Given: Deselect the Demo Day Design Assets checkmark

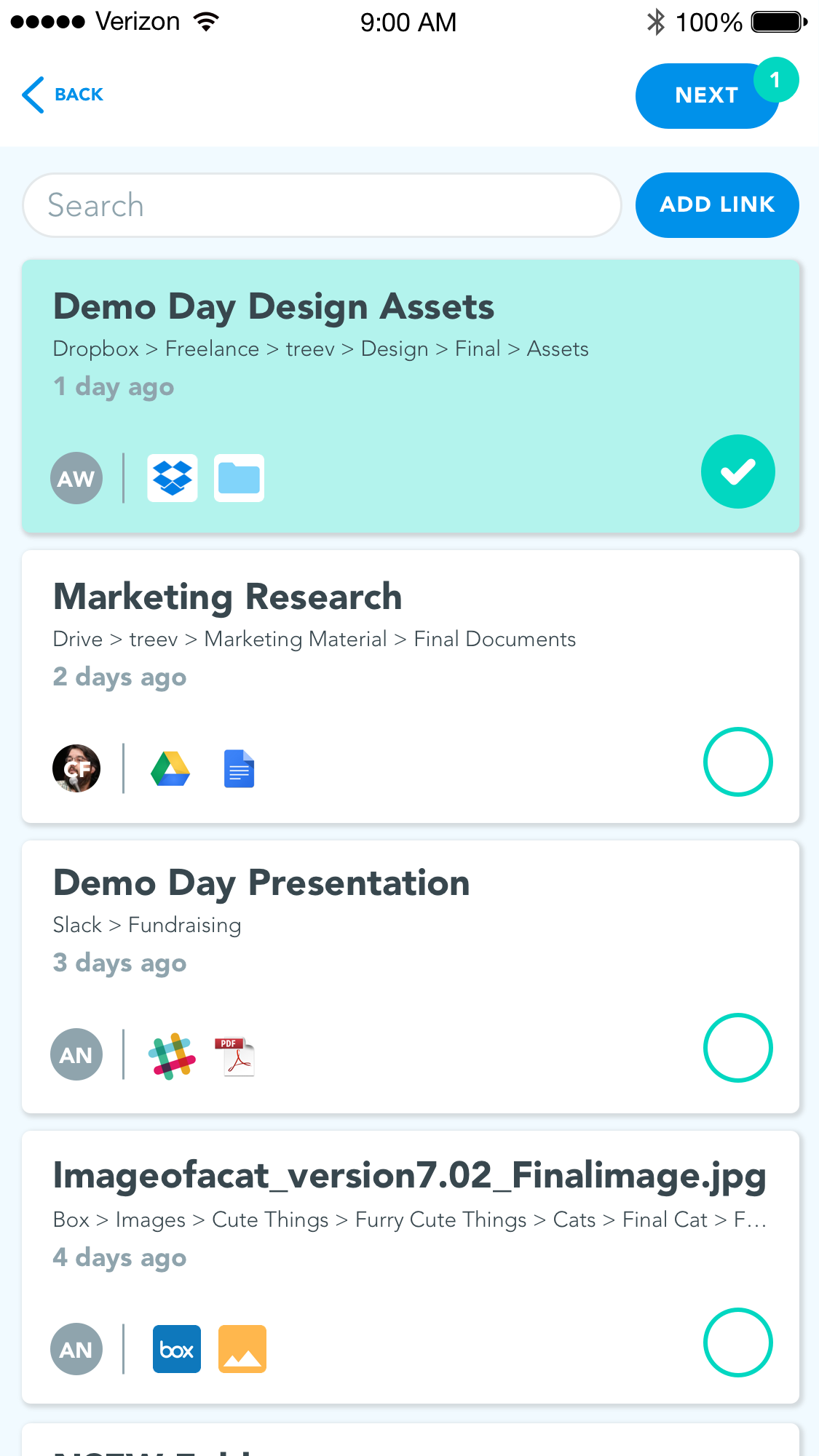Looking at the screenshot, I should point(737,472).
